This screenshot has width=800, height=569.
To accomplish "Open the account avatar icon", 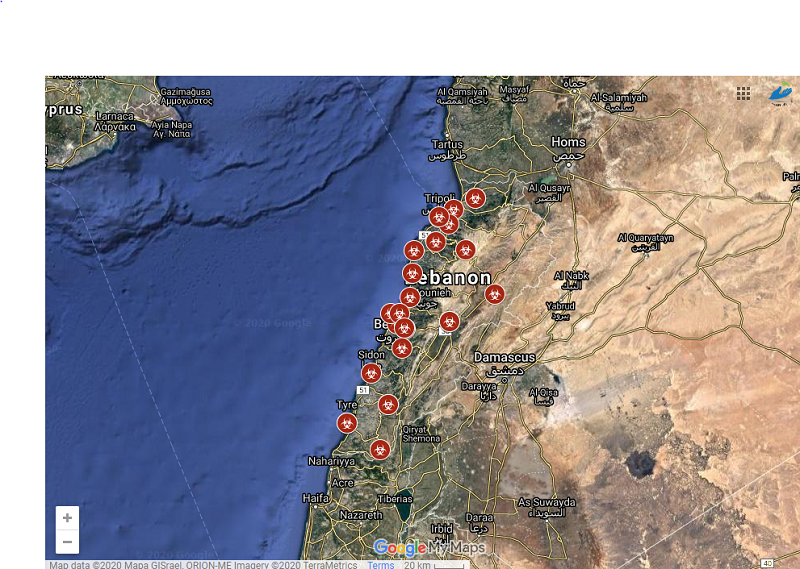I will tap(780, 93).
